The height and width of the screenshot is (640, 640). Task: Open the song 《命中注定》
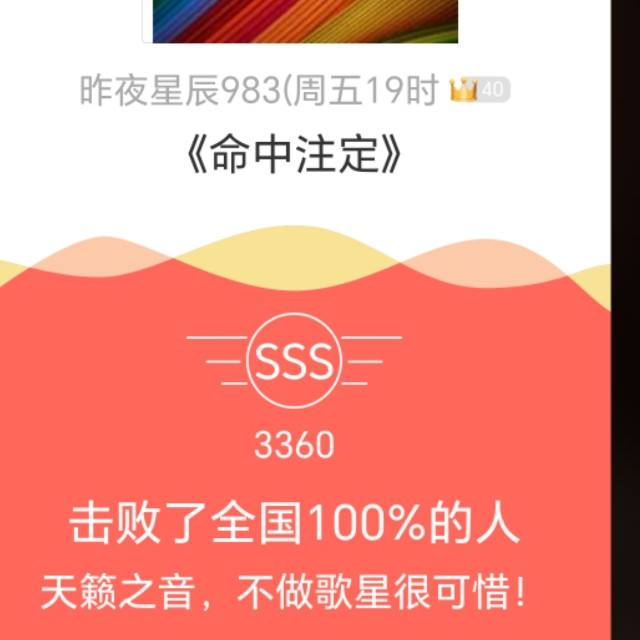click(x=294, y=154)
